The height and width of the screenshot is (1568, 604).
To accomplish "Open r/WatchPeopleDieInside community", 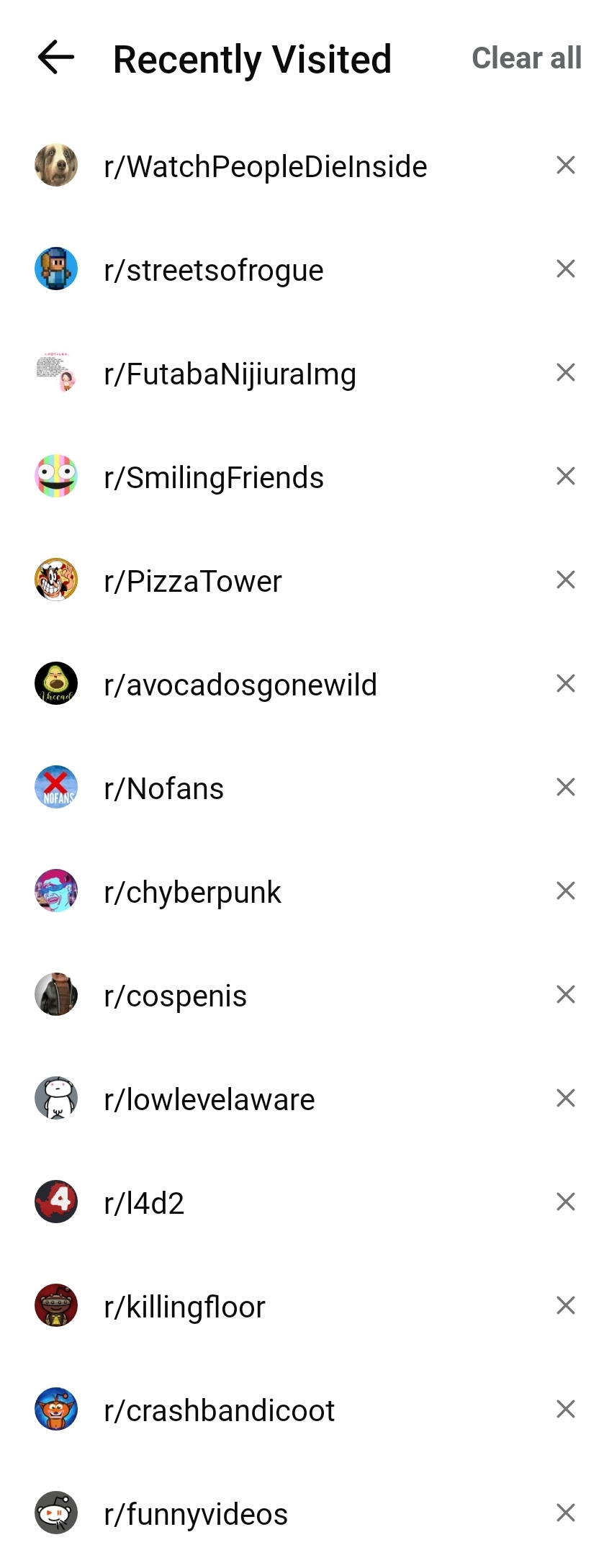I will (265, 166).
